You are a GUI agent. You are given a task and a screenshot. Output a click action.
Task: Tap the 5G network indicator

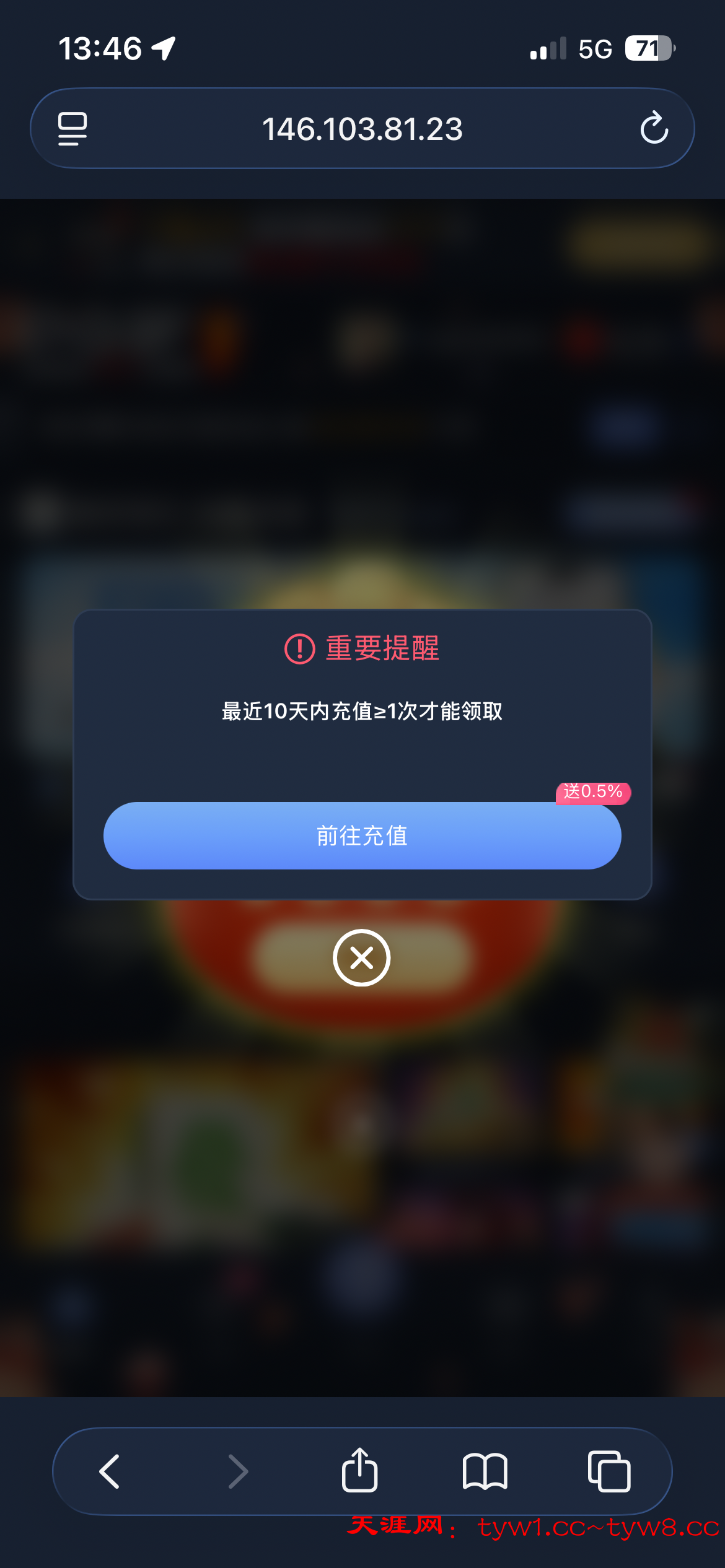pyautogui.click(x=593, y=48)
